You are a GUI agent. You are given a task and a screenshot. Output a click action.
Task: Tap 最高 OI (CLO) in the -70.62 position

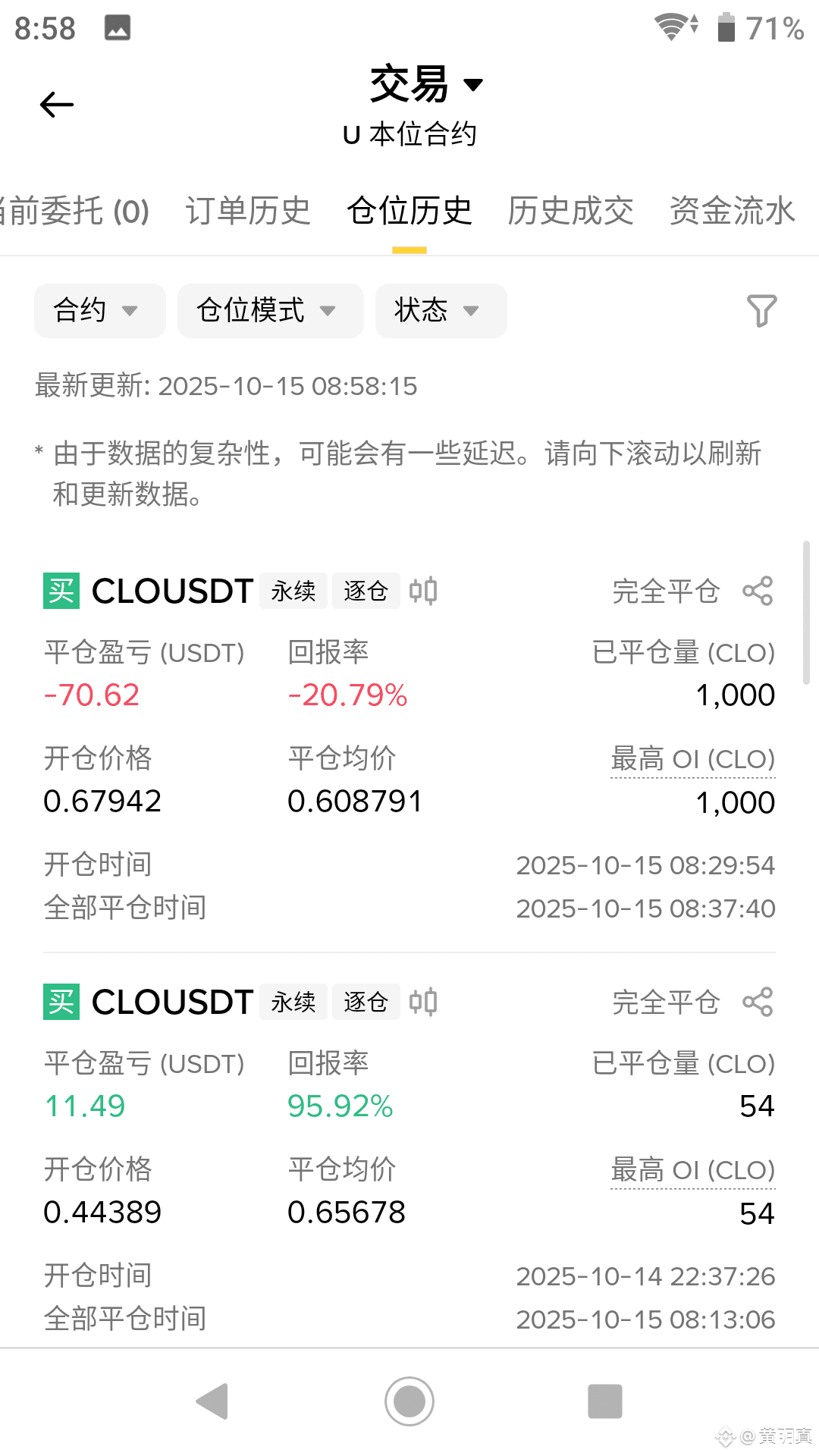coord(693,760)
